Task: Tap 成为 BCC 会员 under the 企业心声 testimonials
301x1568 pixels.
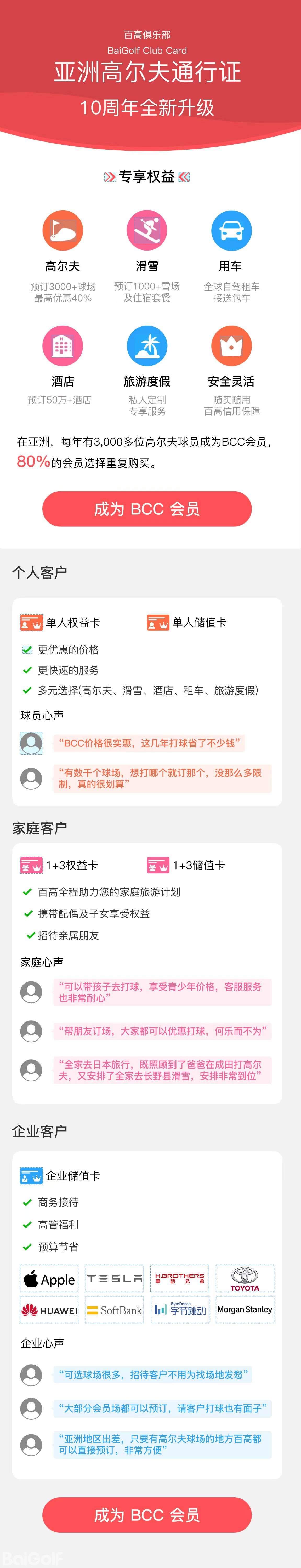Action: [147, 1514]
